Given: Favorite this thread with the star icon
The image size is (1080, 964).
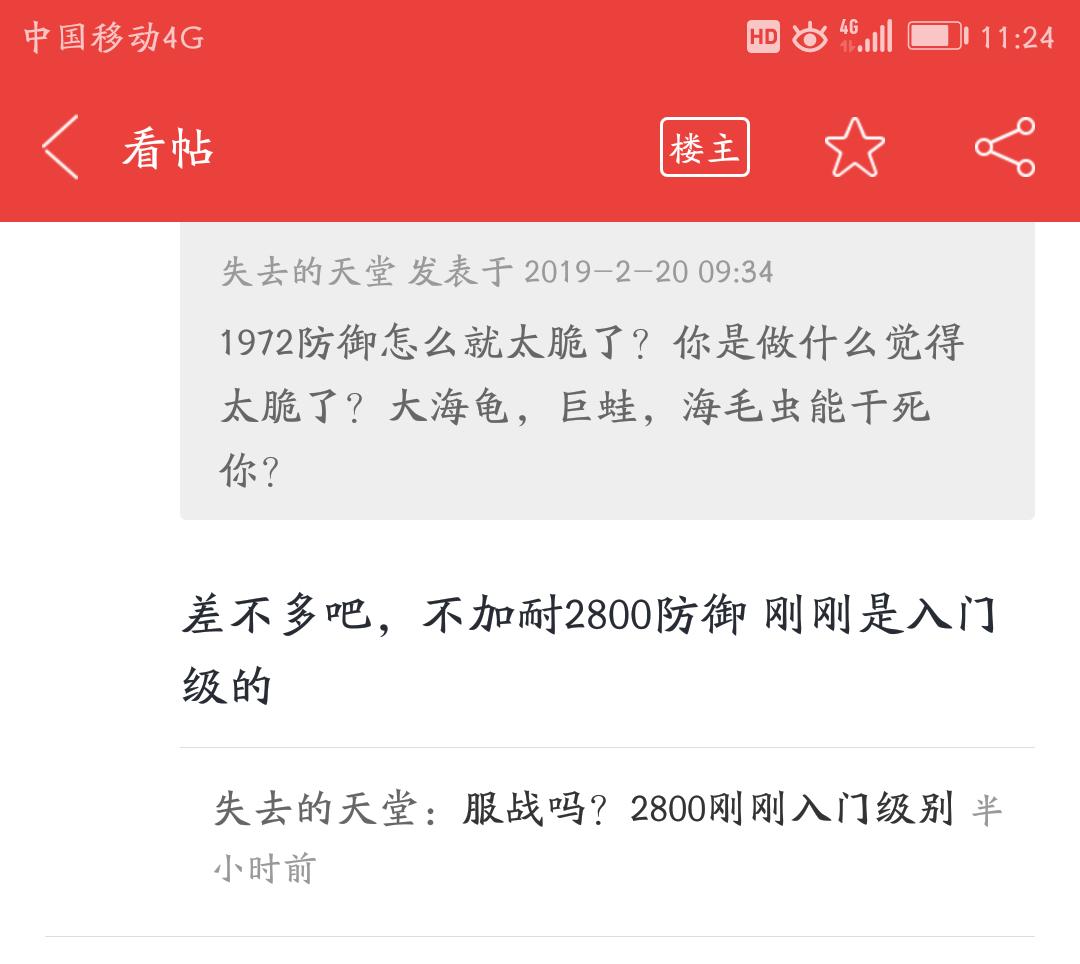Looking at the screenshot, I should tap(854, 148).
